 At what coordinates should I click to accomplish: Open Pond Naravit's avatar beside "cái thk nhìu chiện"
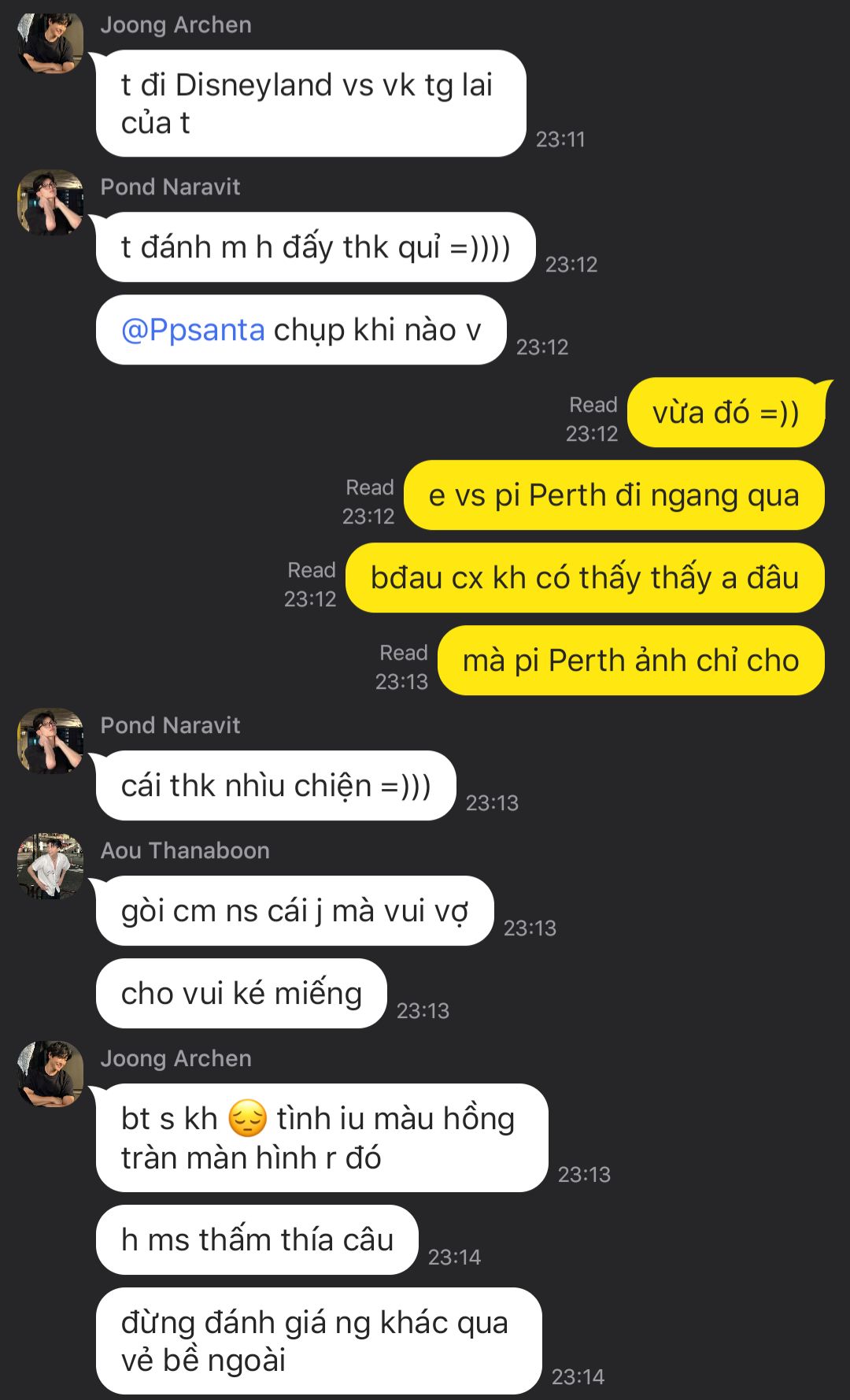50,740
